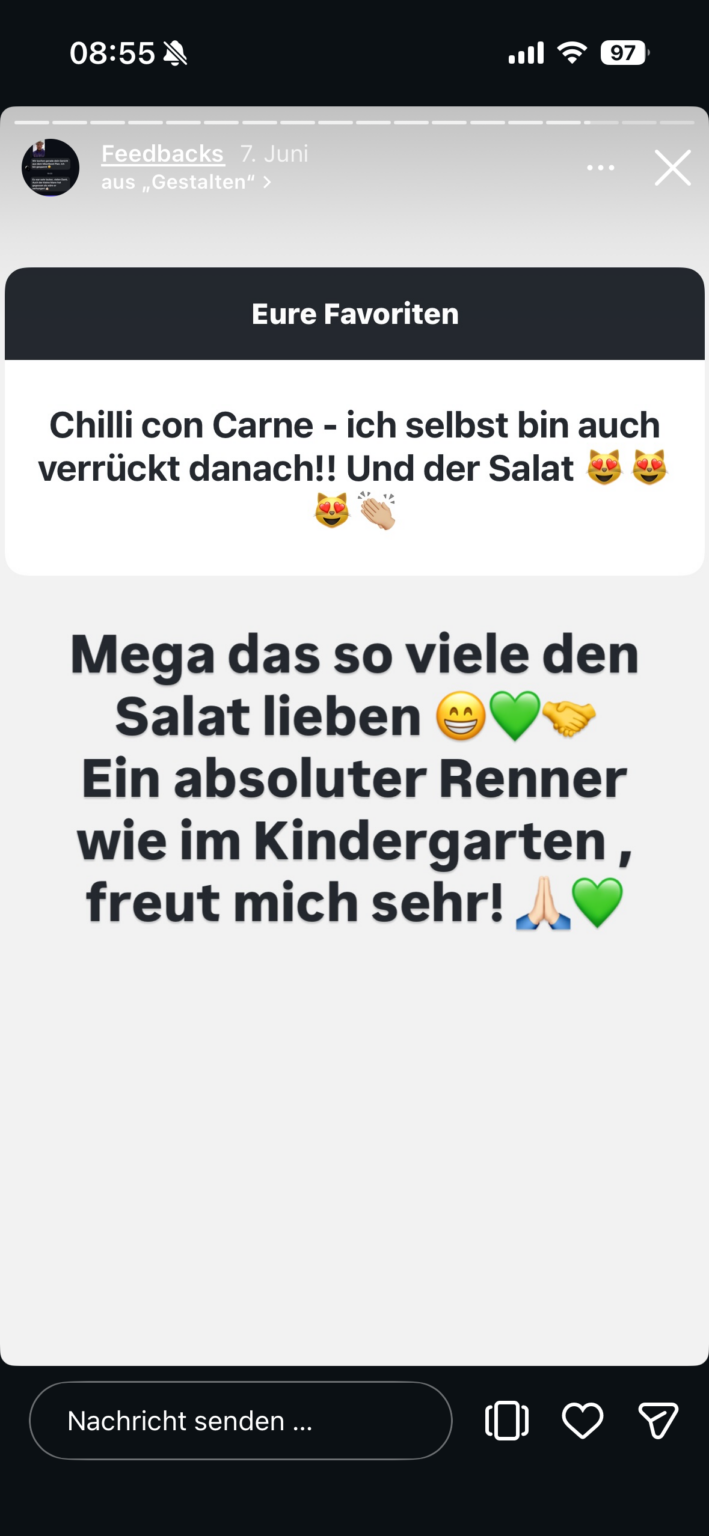709x1536 pixels.
Task: Open the Feedbacks highlight profile picture
Action: click(x=51, y=167)
